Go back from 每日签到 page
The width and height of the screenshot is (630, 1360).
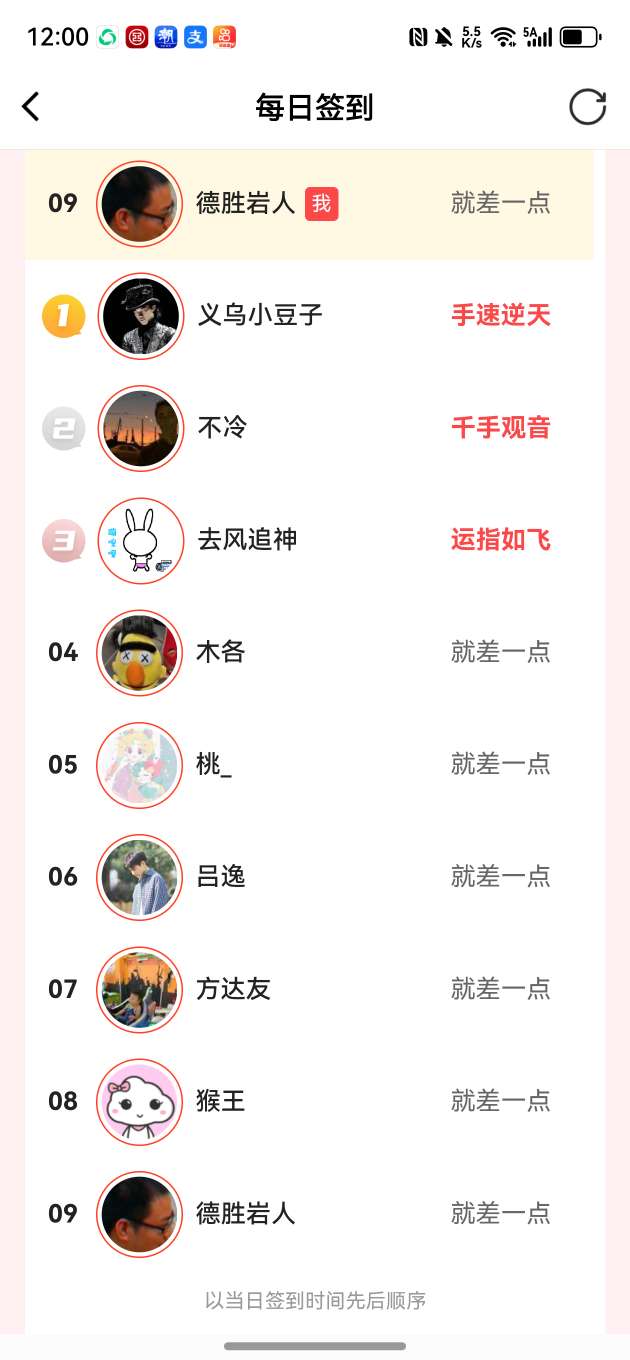coord(31,107)
